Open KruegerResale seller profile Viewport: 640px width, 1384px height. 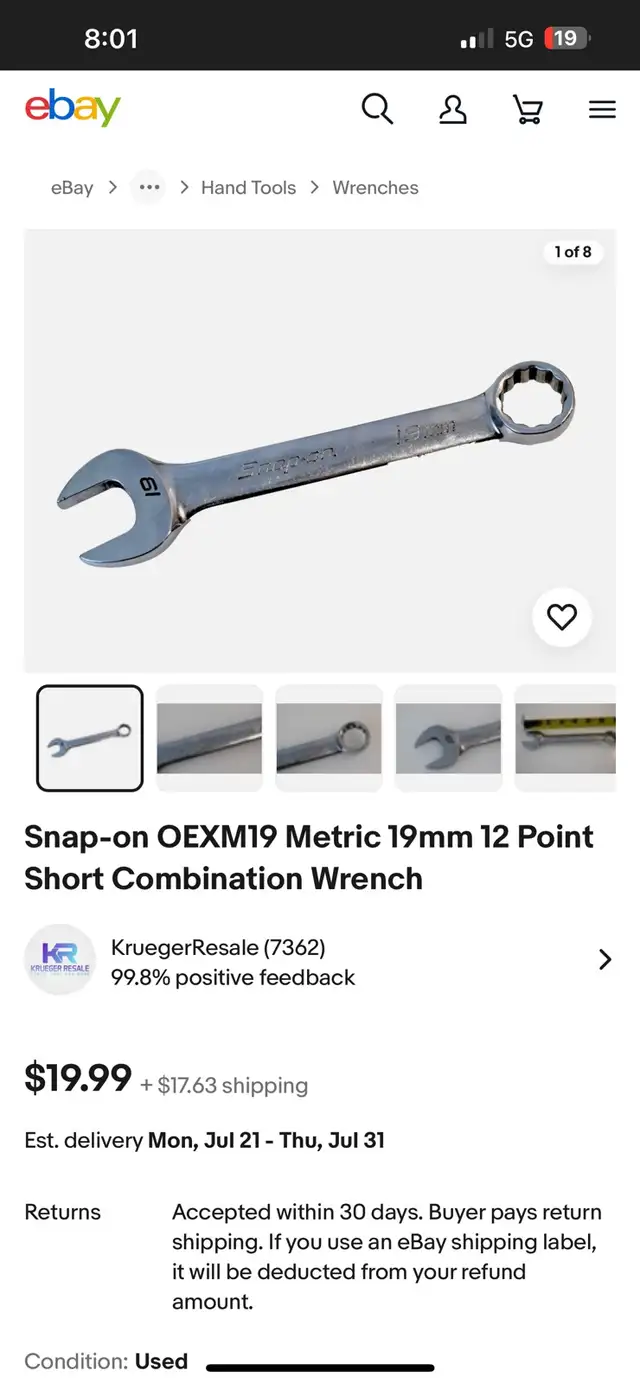coord(320,960)
